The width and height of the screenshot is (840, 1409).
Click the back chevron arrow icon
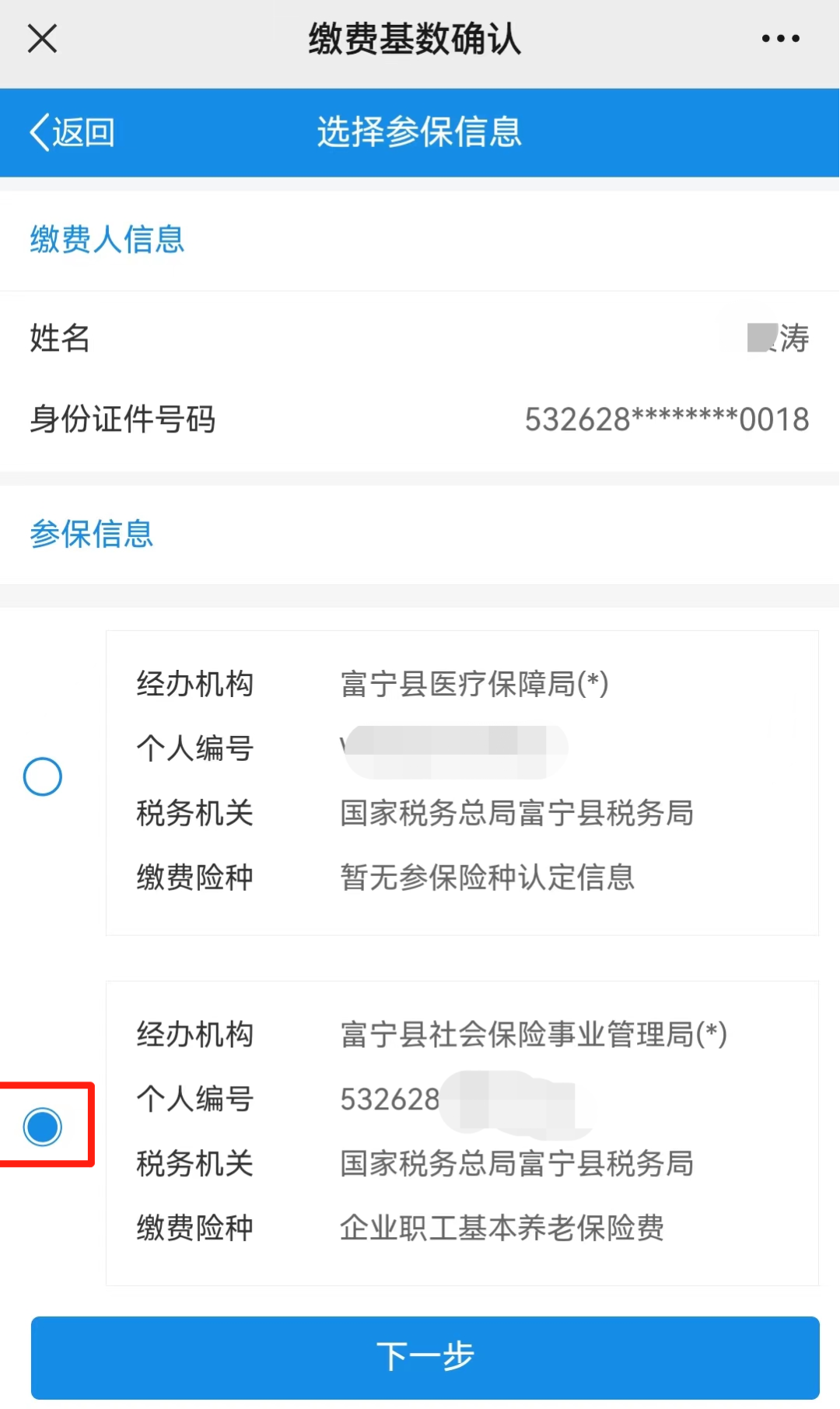37,131
